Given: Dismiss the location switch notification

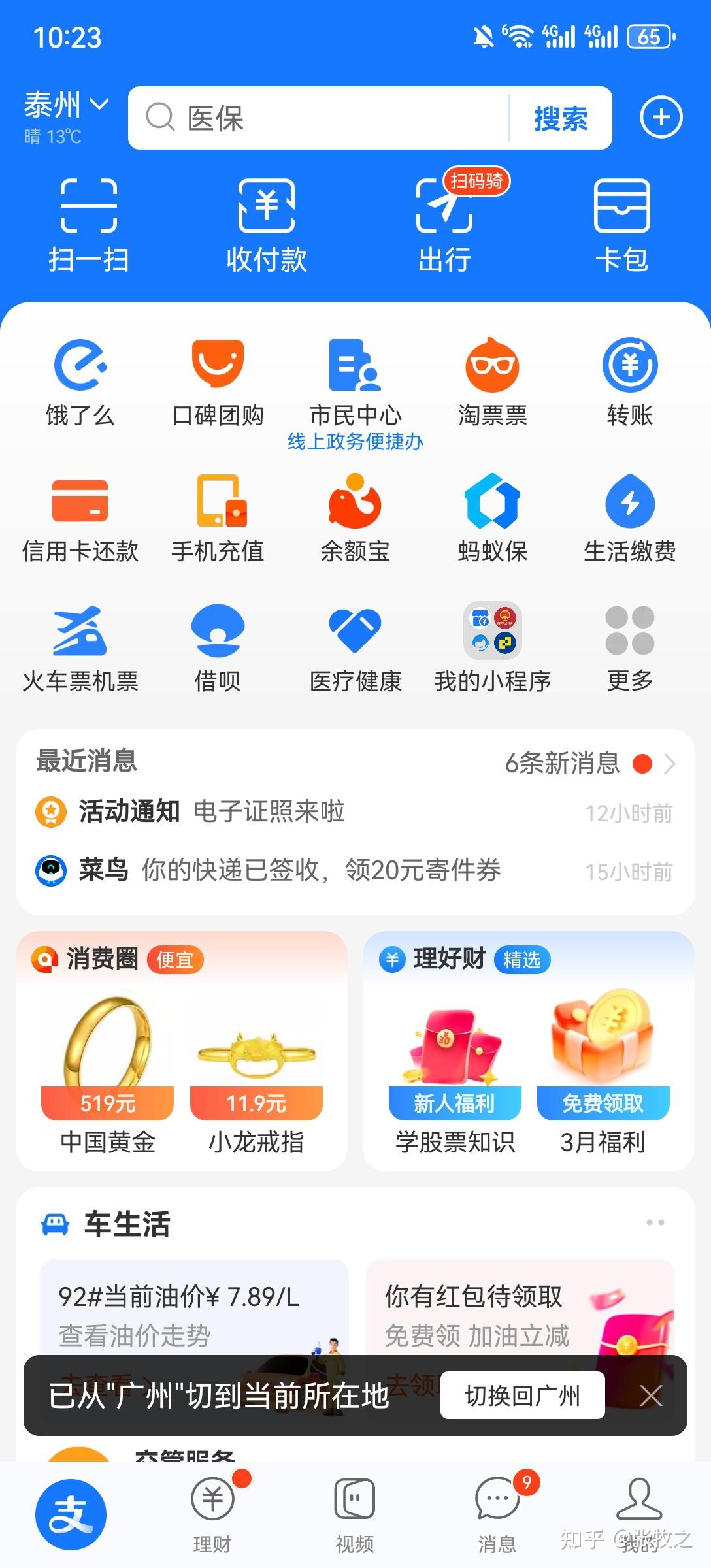Looking at the screenshot, I should 652,1396.
